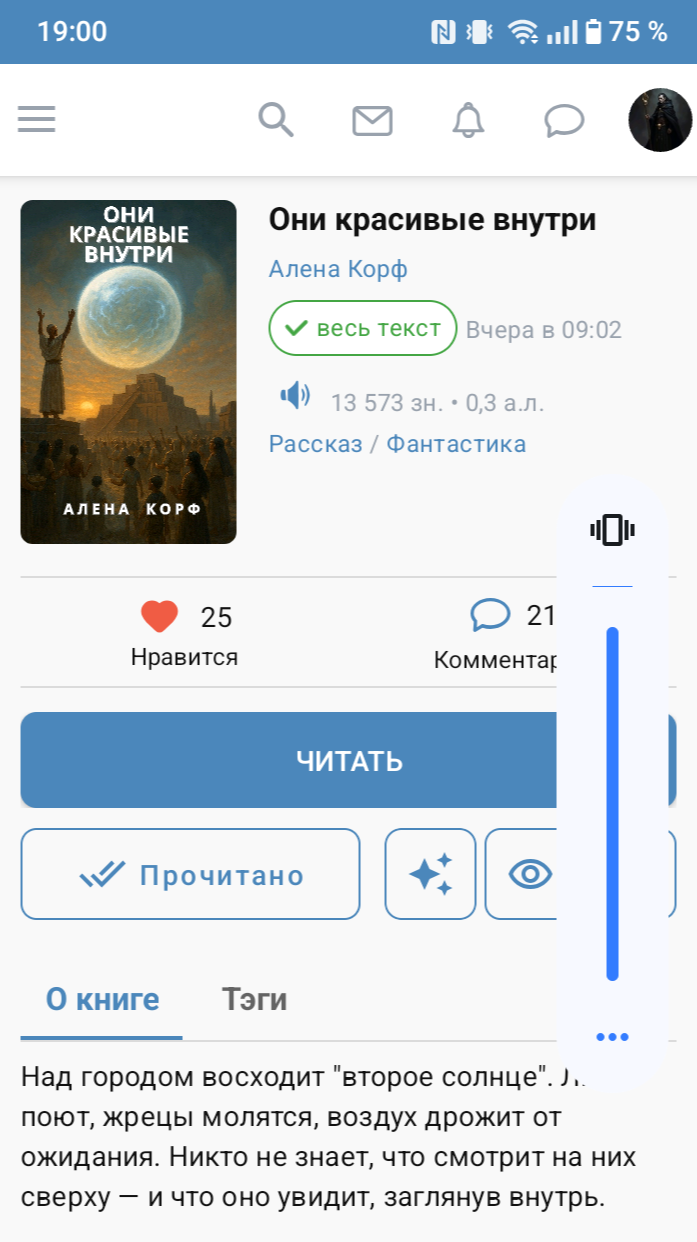Mark the book as Прочитано
This screenshot has width=697, height=1242.
click(190, 875)
